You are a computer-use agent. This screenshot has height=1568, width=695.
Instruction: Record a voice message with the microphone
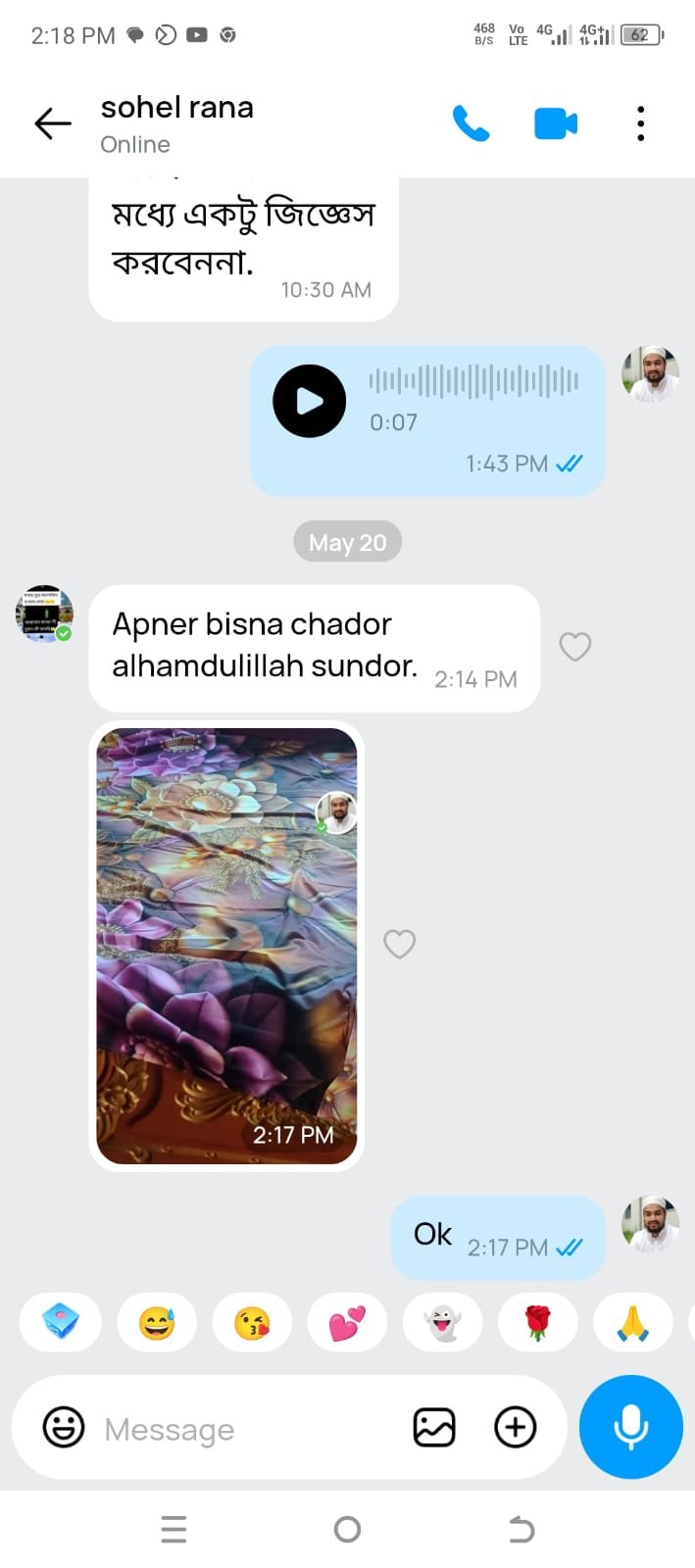630,1427
